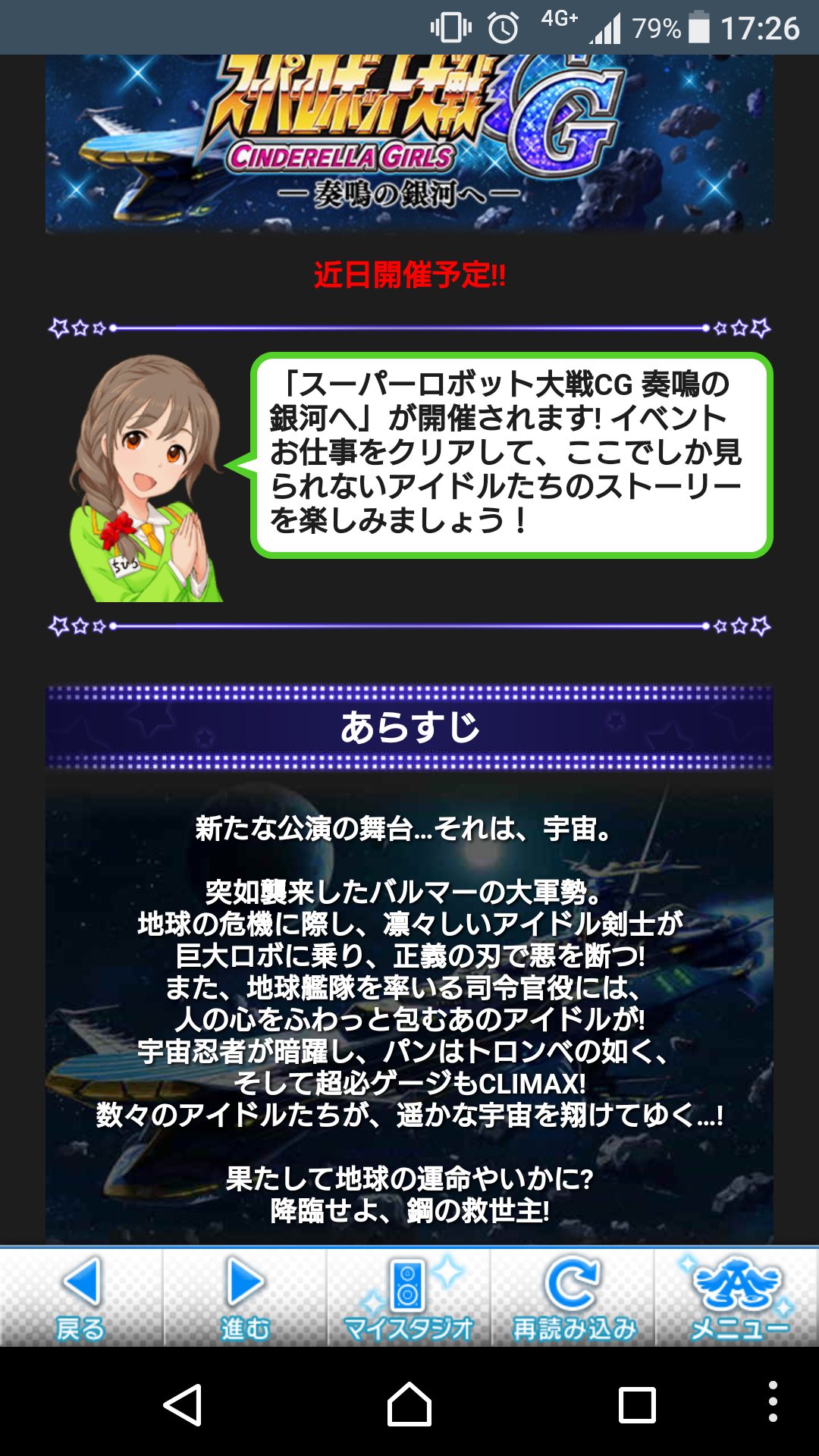This screenshot has height=1456, width=819.
Task: Open the recent apps overview
Action: pyautogui.click(x=637, y=1404)
